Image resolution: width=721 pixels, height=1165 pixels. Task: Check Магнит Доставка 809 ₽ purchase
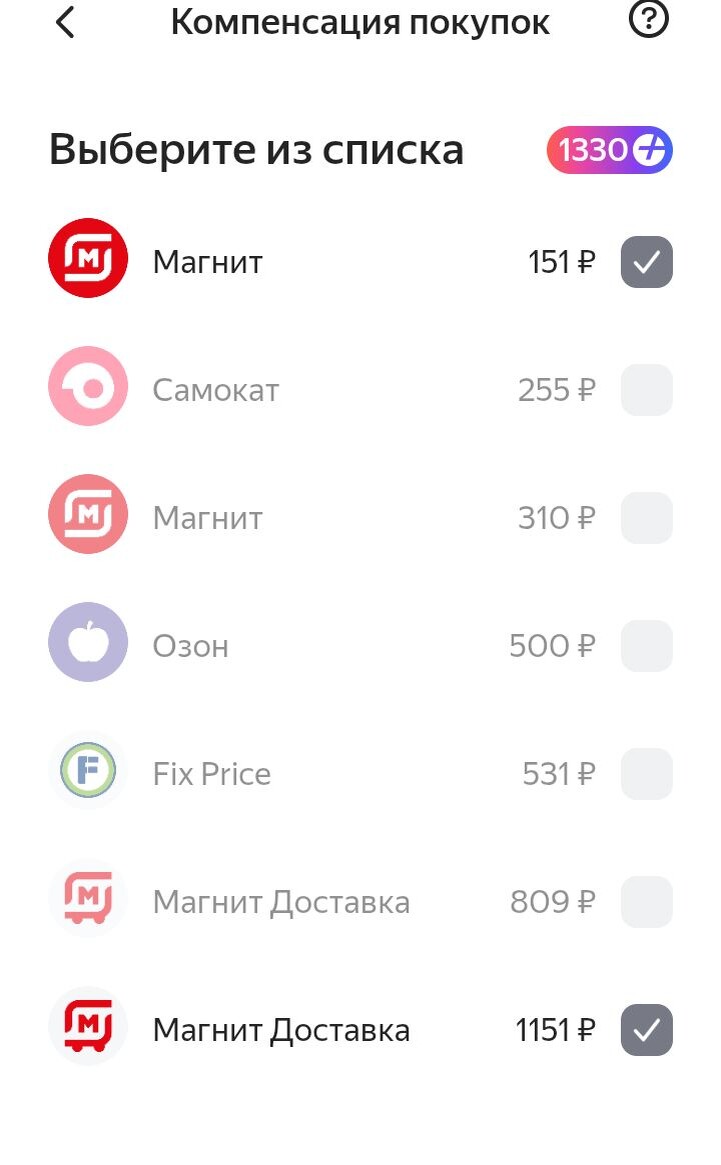(x=646, y=902)
